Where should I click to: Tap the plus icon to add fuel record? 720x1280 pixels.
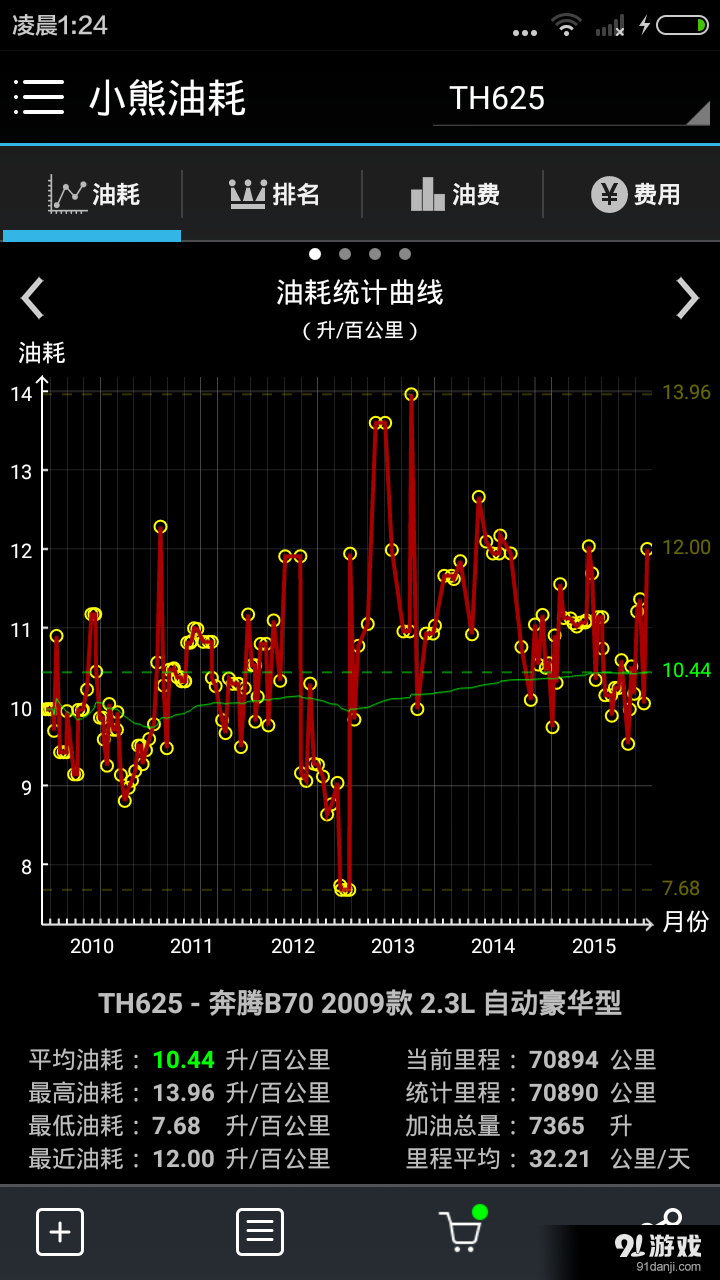coord(60,1232)
